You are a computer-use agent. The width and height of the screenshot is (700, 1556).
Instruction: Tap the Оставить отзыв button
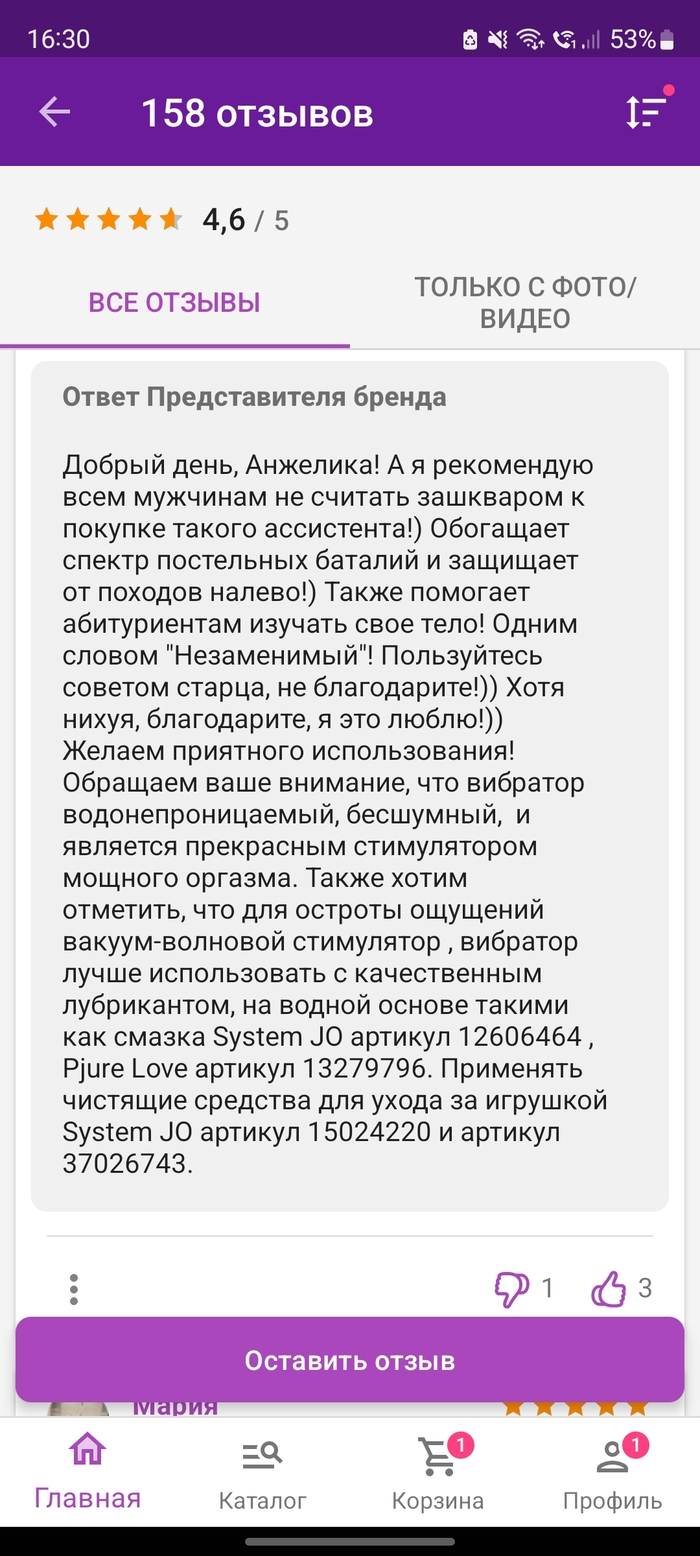pyautogui.click(x=350, y=1360)
